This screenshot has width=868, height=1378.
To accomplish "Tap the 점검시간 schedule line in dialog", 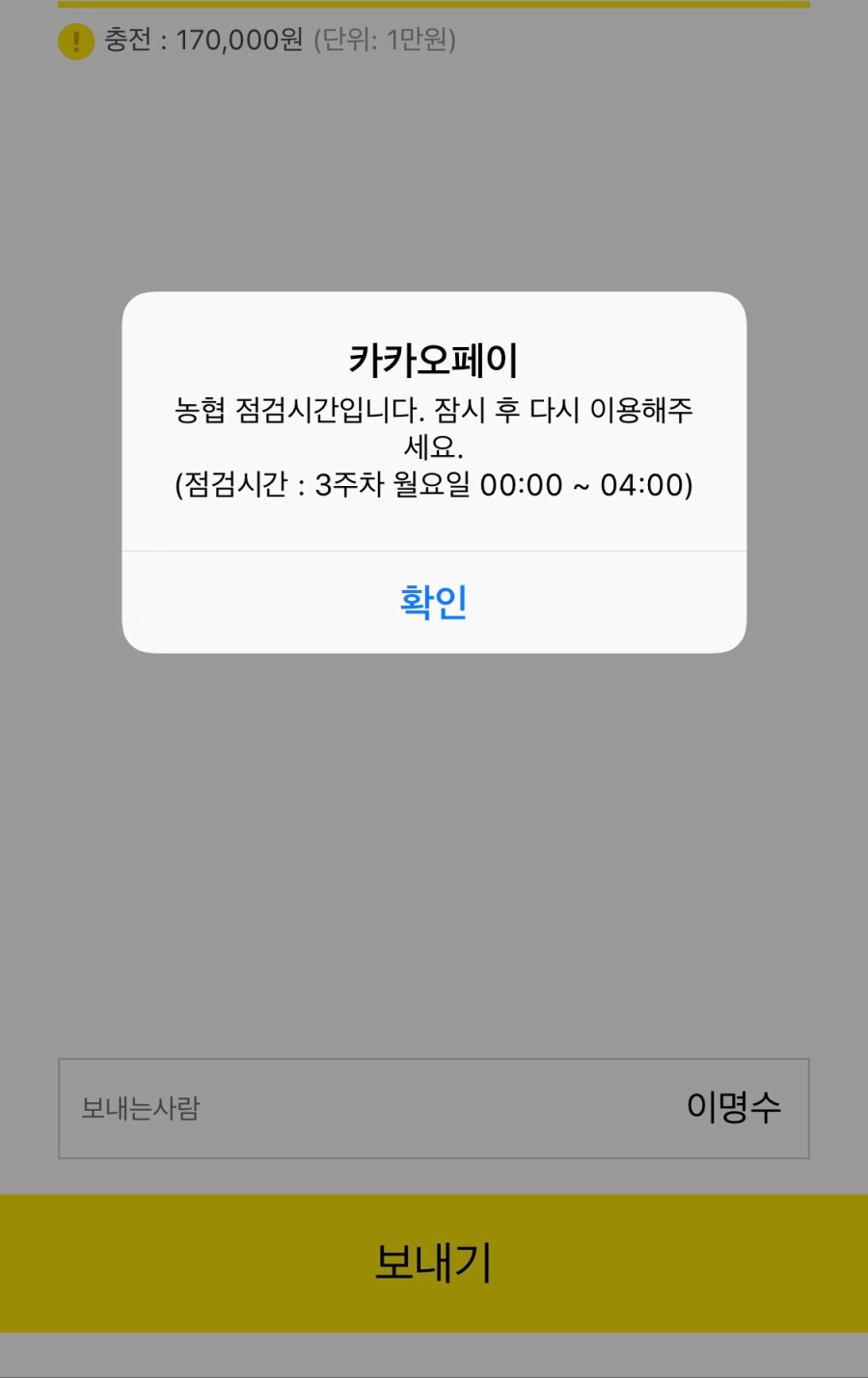I will tap(433, 484).
